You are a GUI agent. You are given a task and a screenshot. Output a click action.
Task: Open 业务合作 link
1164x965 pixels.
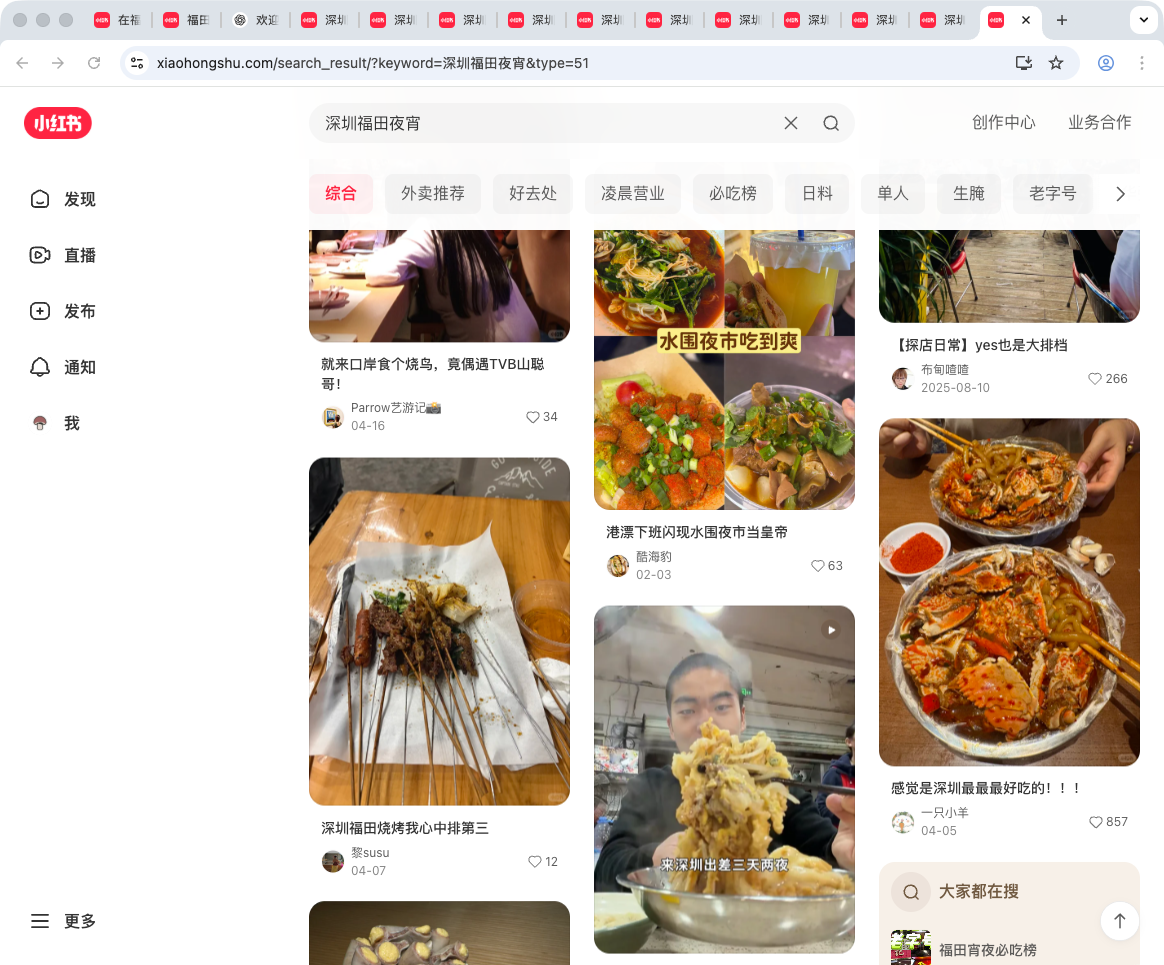coord(1100,122)
